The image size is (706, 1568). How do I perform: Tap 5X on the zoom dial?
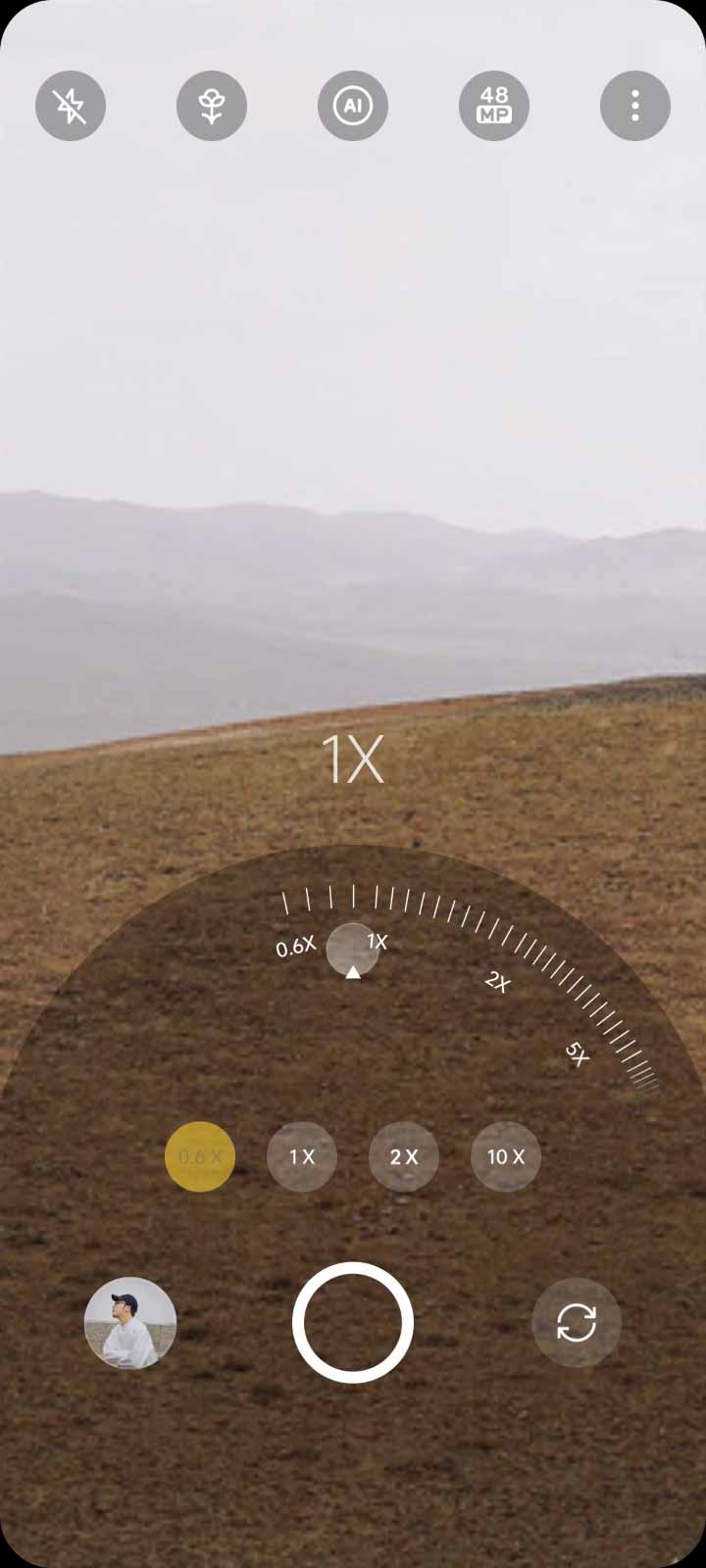(578, 1055)
